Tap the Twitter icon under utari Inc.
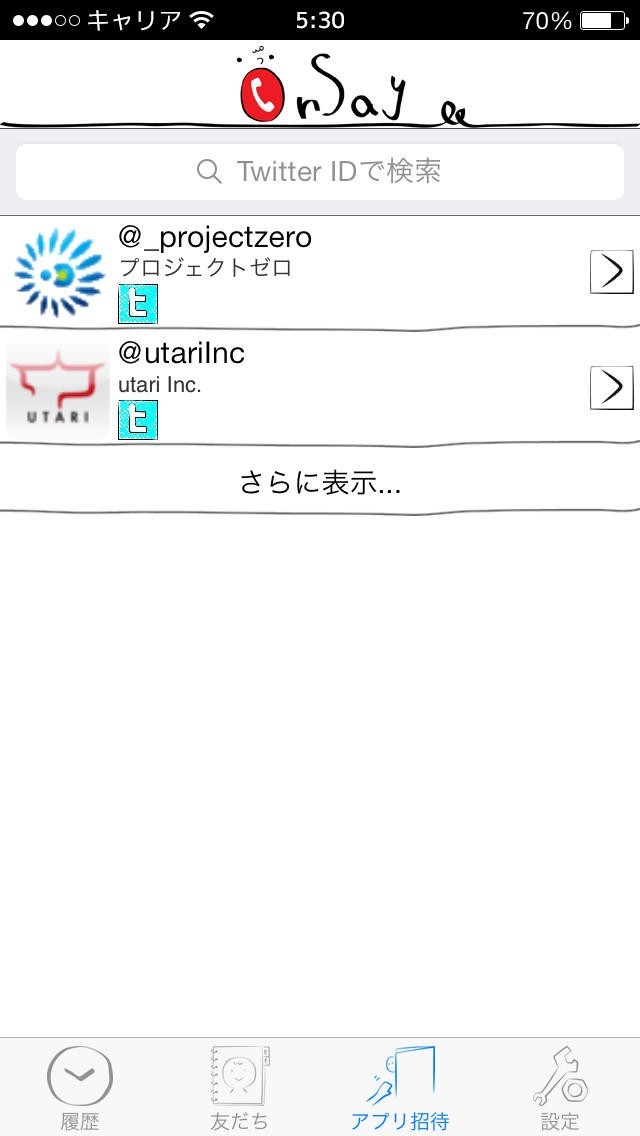The image size is (640, 1136). click(138, 419)
